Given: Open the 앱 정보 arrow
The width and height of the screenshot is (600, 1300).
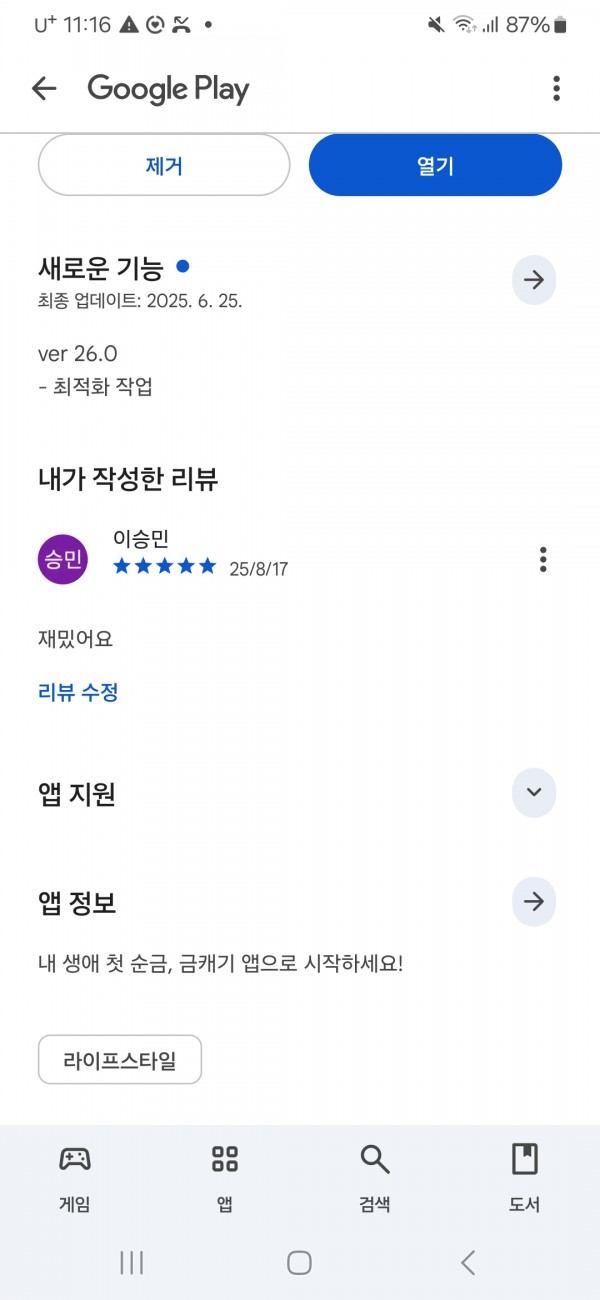Looking at the screenshot, I should point(534,902).
